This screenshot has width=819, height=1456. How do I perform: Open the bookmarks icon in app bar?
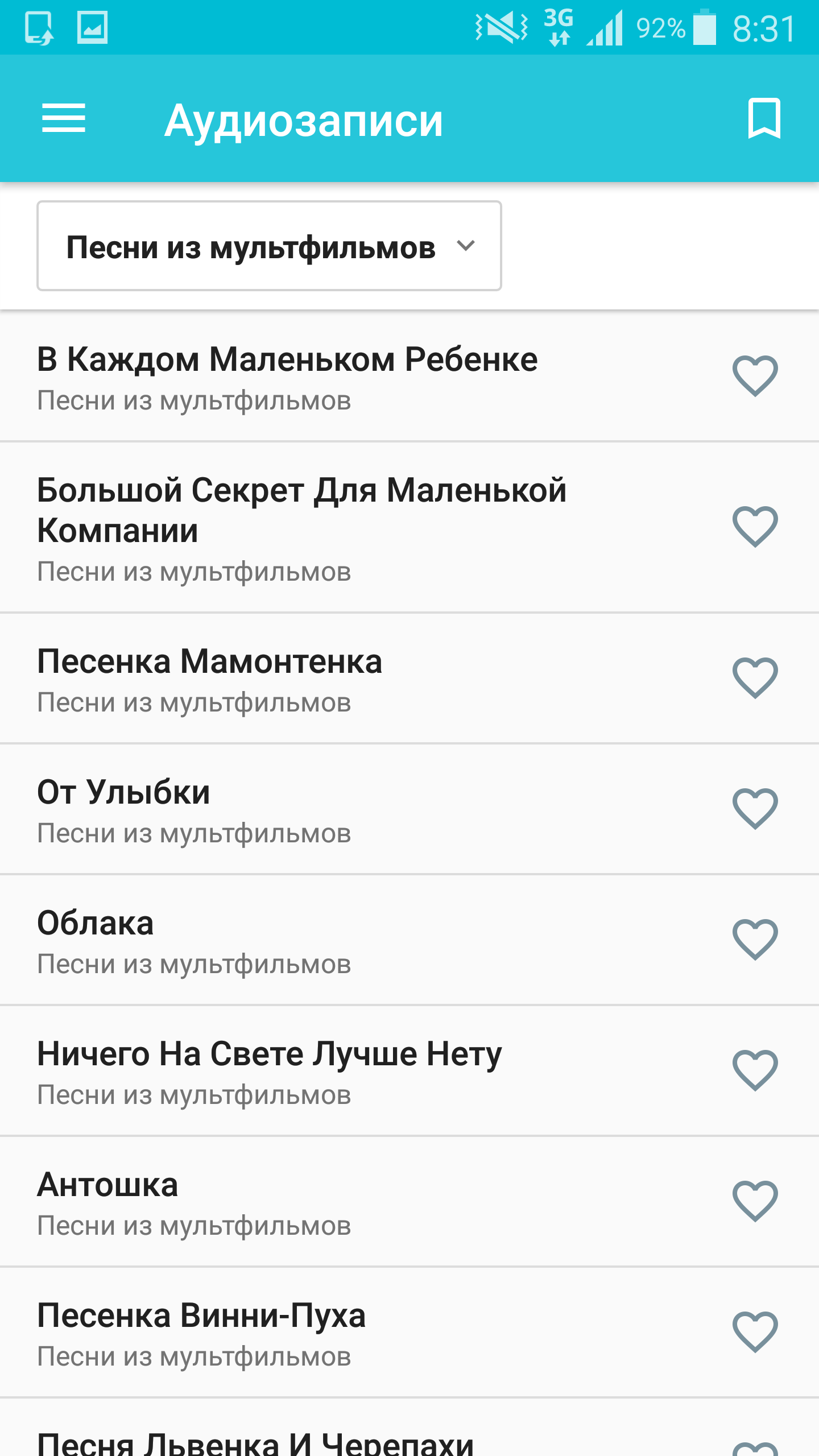(764, 118)
